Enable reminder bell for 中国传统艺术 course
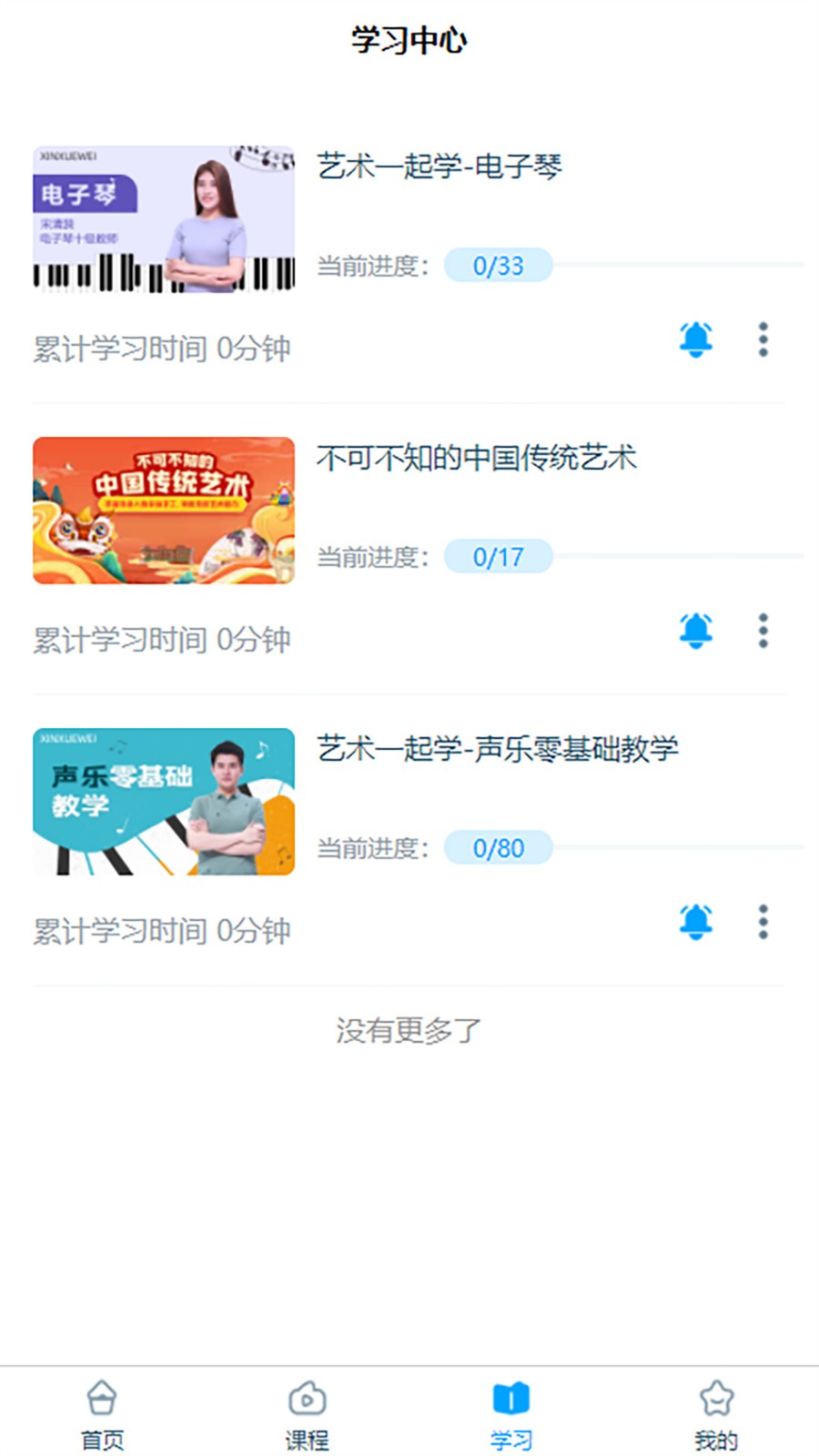The width and height of the screenshot is (819, 1456). [695, 631]
